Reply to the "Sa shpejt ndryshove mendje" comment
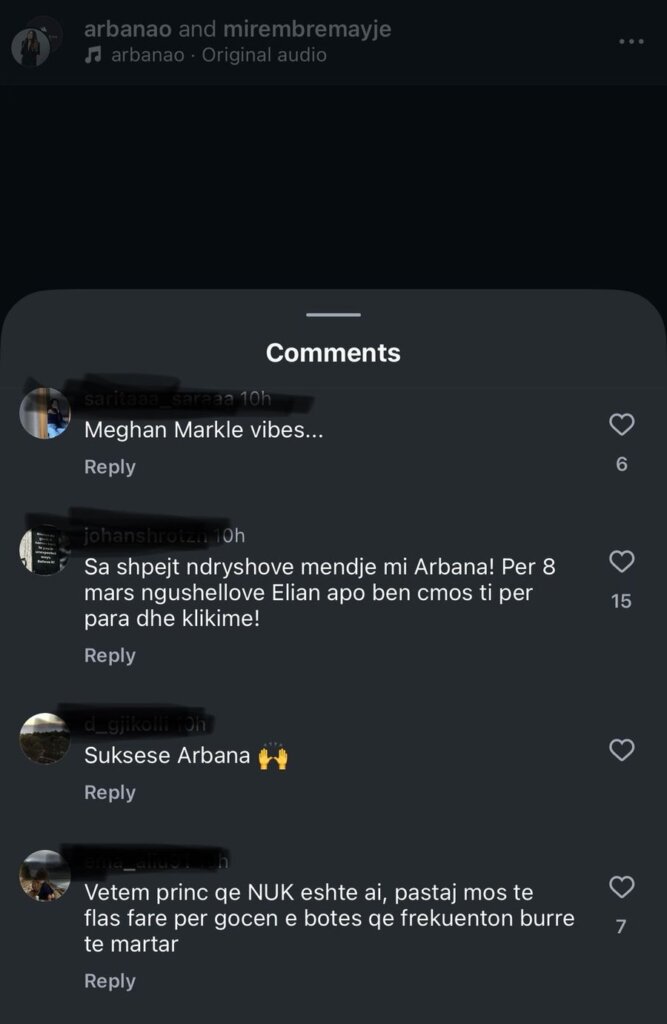This screenshot has height=1024, width=667. click(x=110, y=656)
